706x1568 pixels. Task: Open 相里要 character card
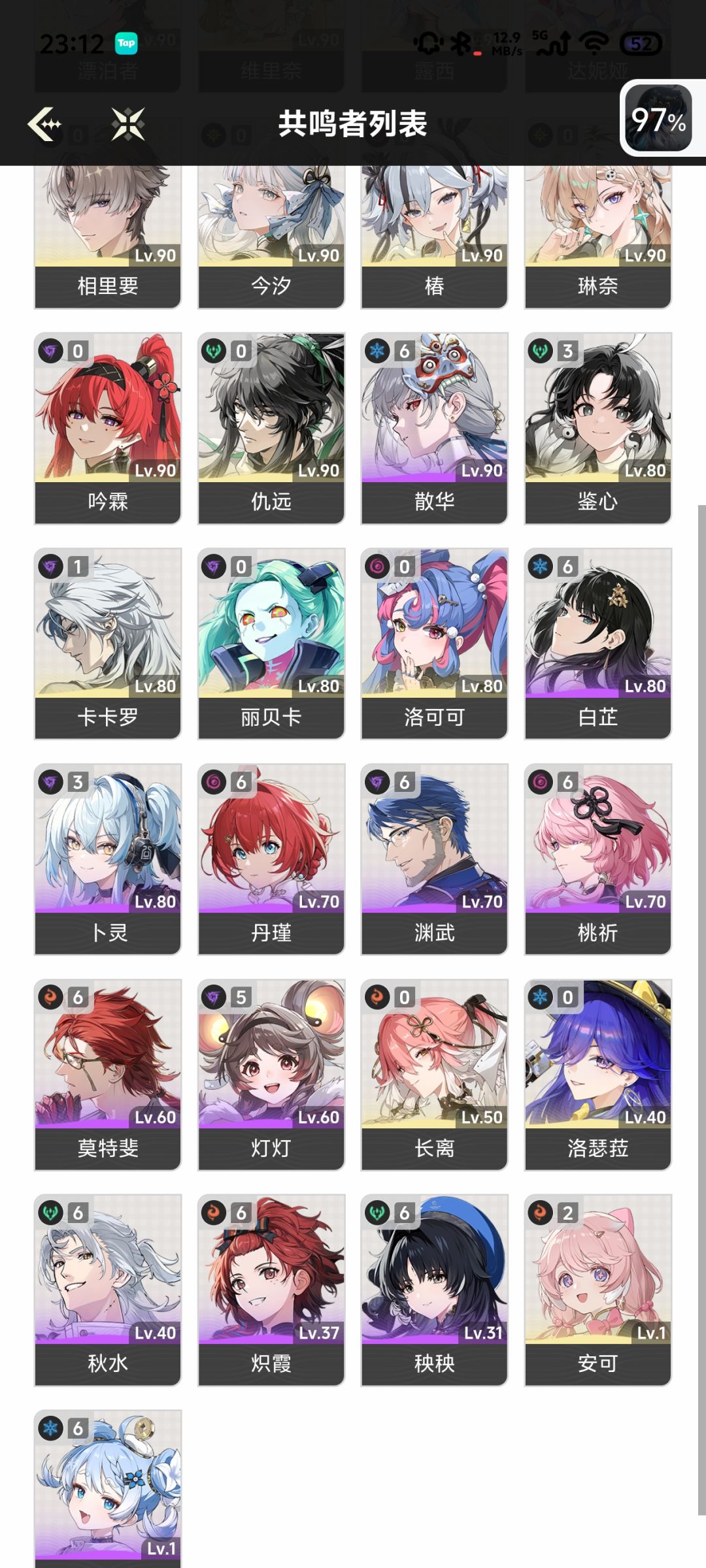(108, 236)
